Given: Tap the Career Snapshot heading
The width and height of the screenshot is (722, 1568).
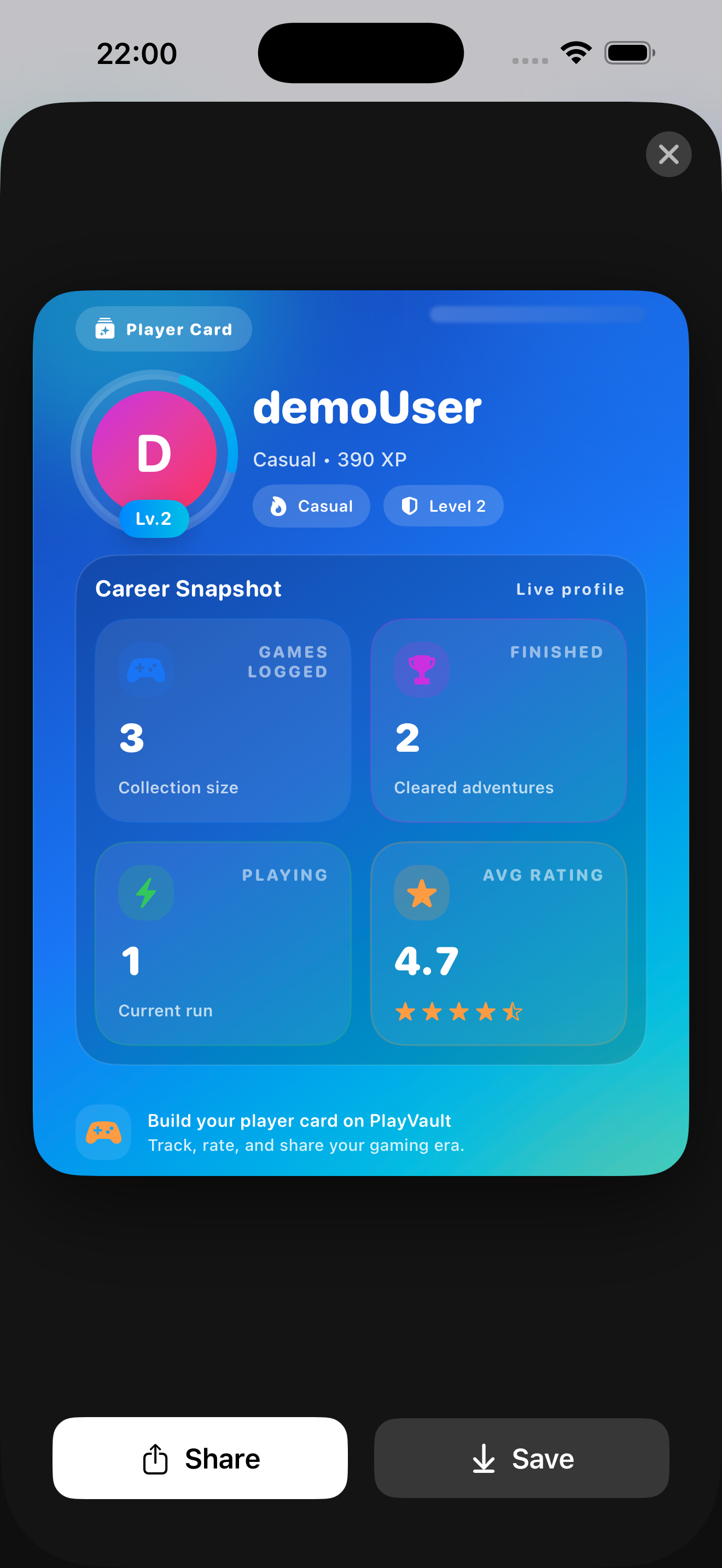Looking at the screenshot, I should [x=188, y=588].
